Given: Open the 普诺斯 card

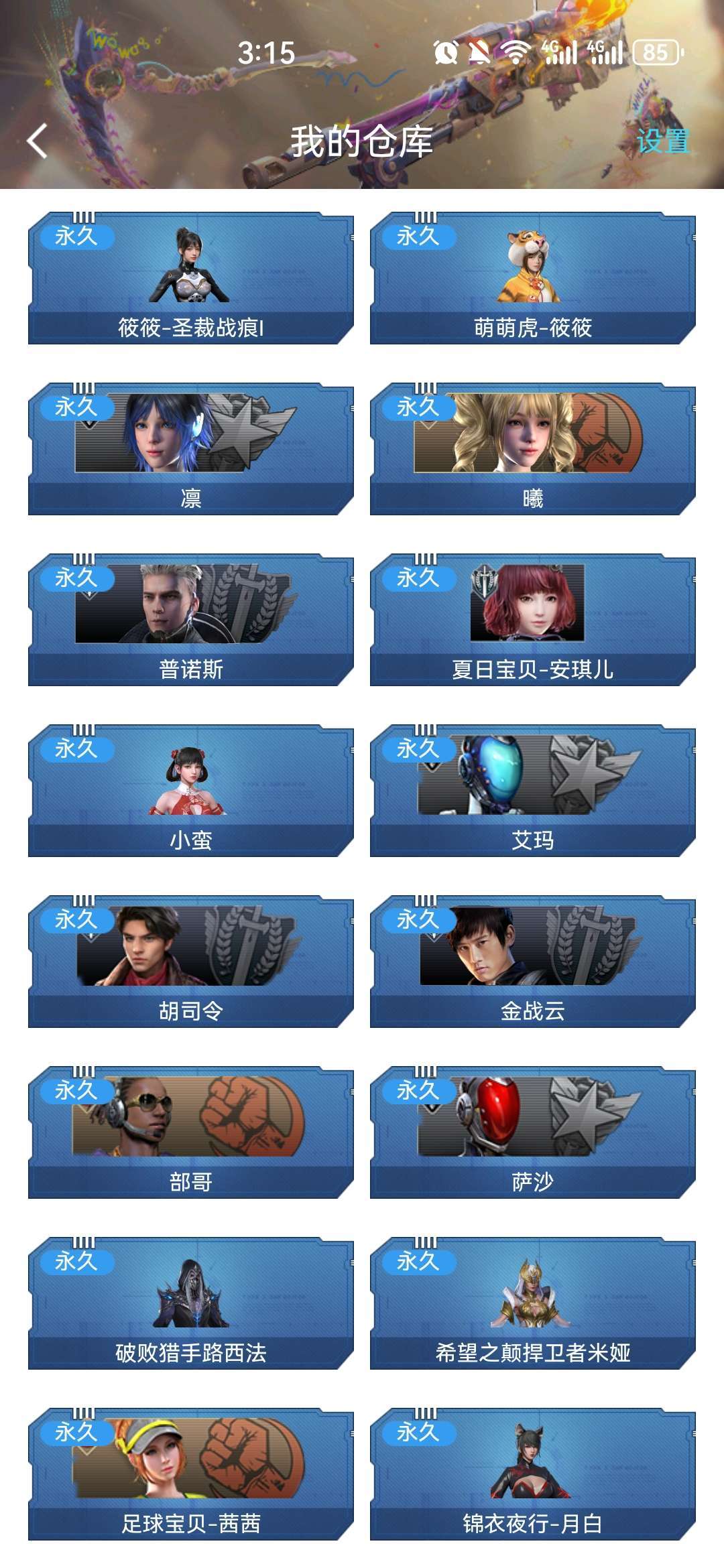Looking at the screenshot, I should [x=191, y=620].
